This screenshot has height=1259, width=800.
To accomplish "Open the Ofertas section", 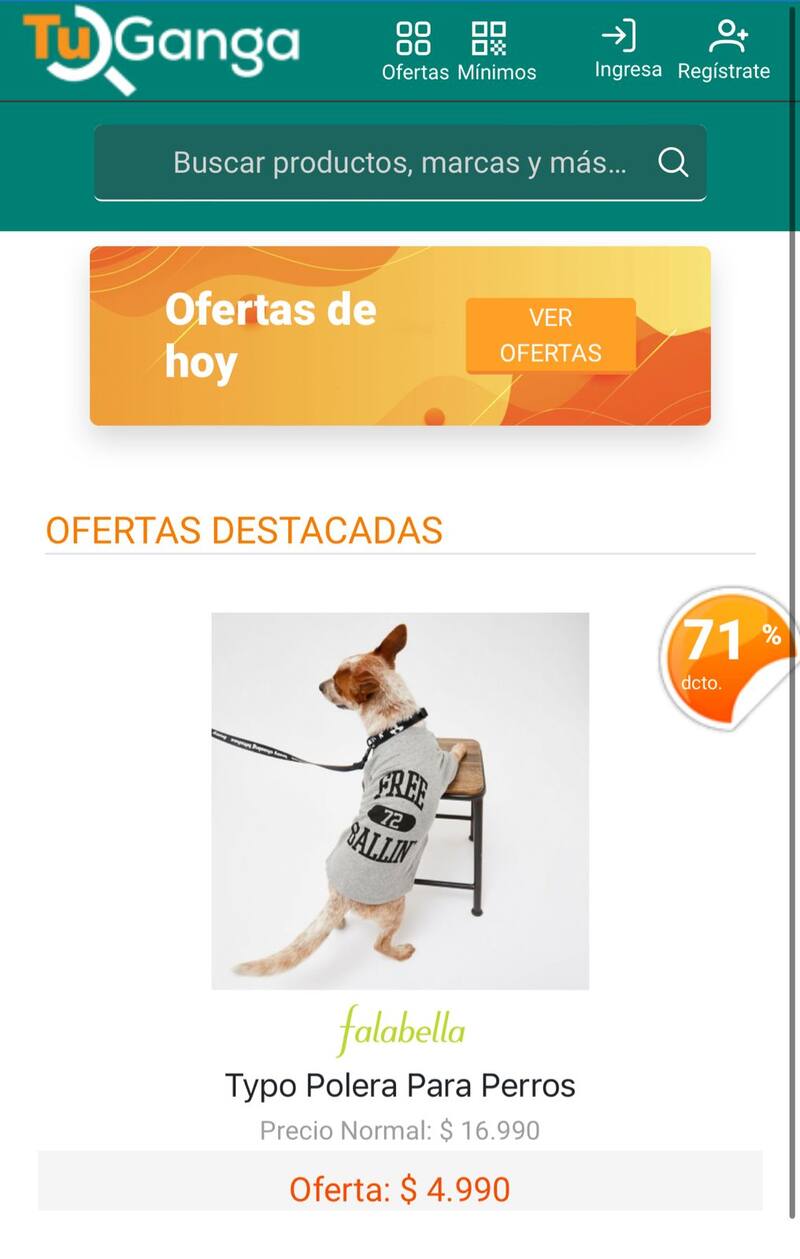I will pyautogui.click(x=414, y=51).
